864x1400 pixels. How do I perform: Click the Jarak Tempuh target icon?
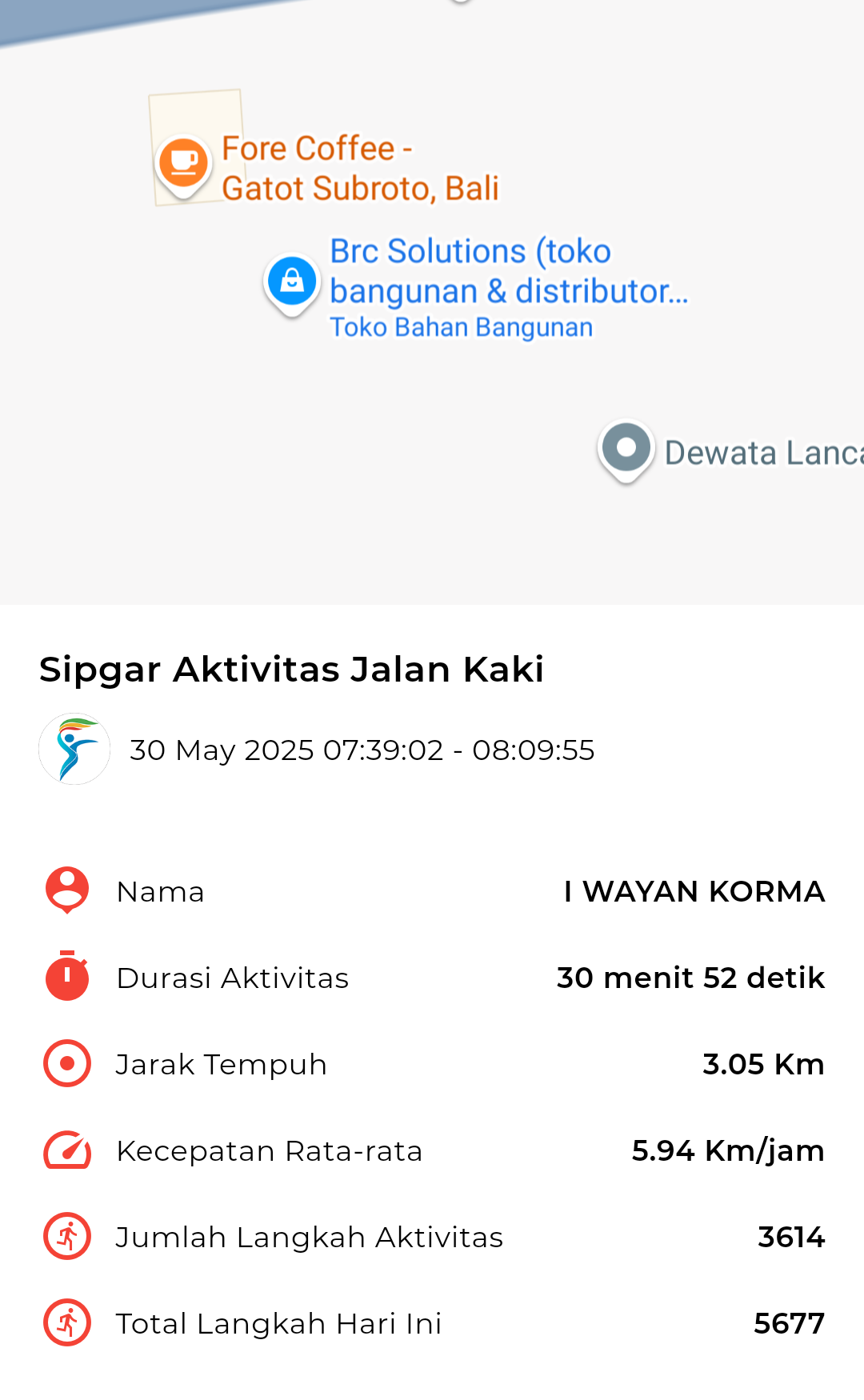(x=66, y=1063)
